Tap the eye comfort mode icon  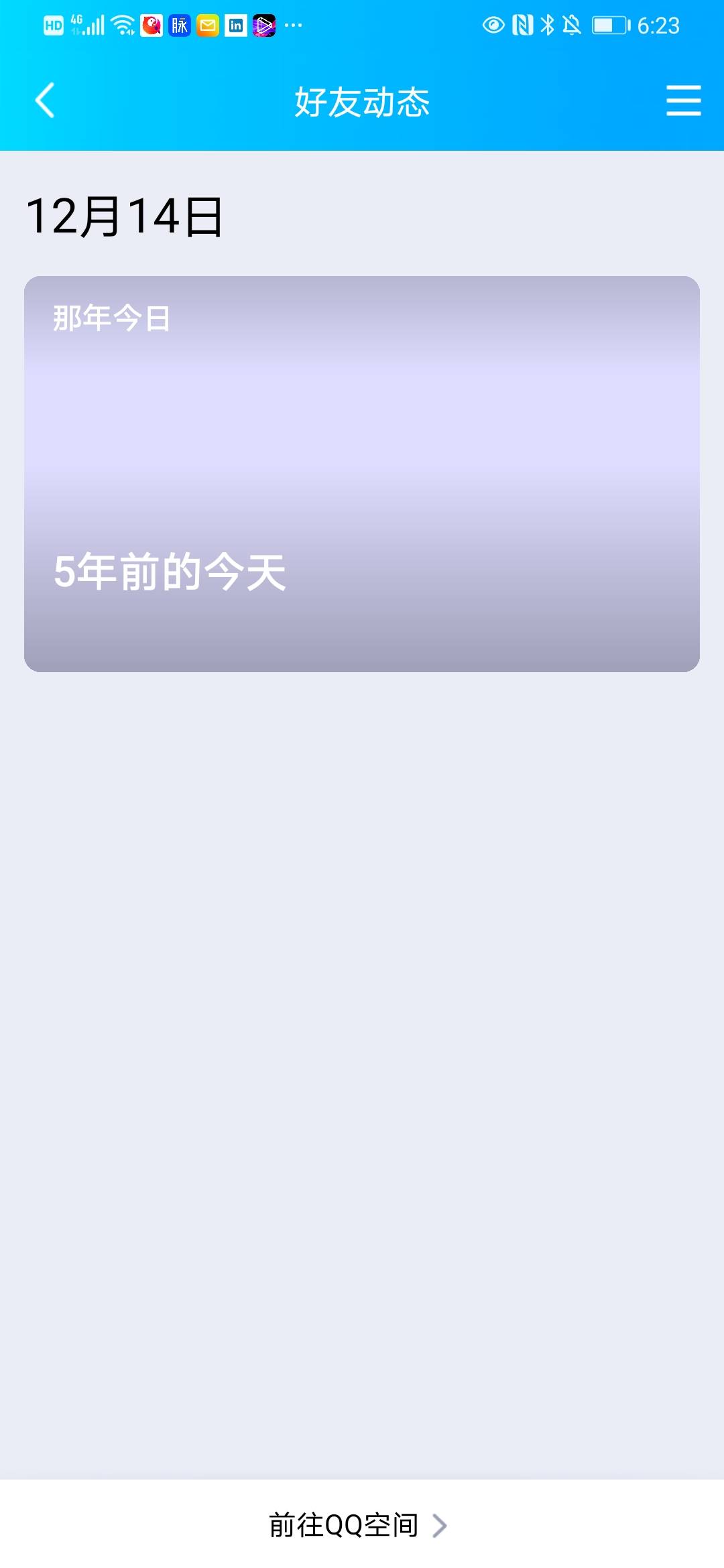coord(494,25)
